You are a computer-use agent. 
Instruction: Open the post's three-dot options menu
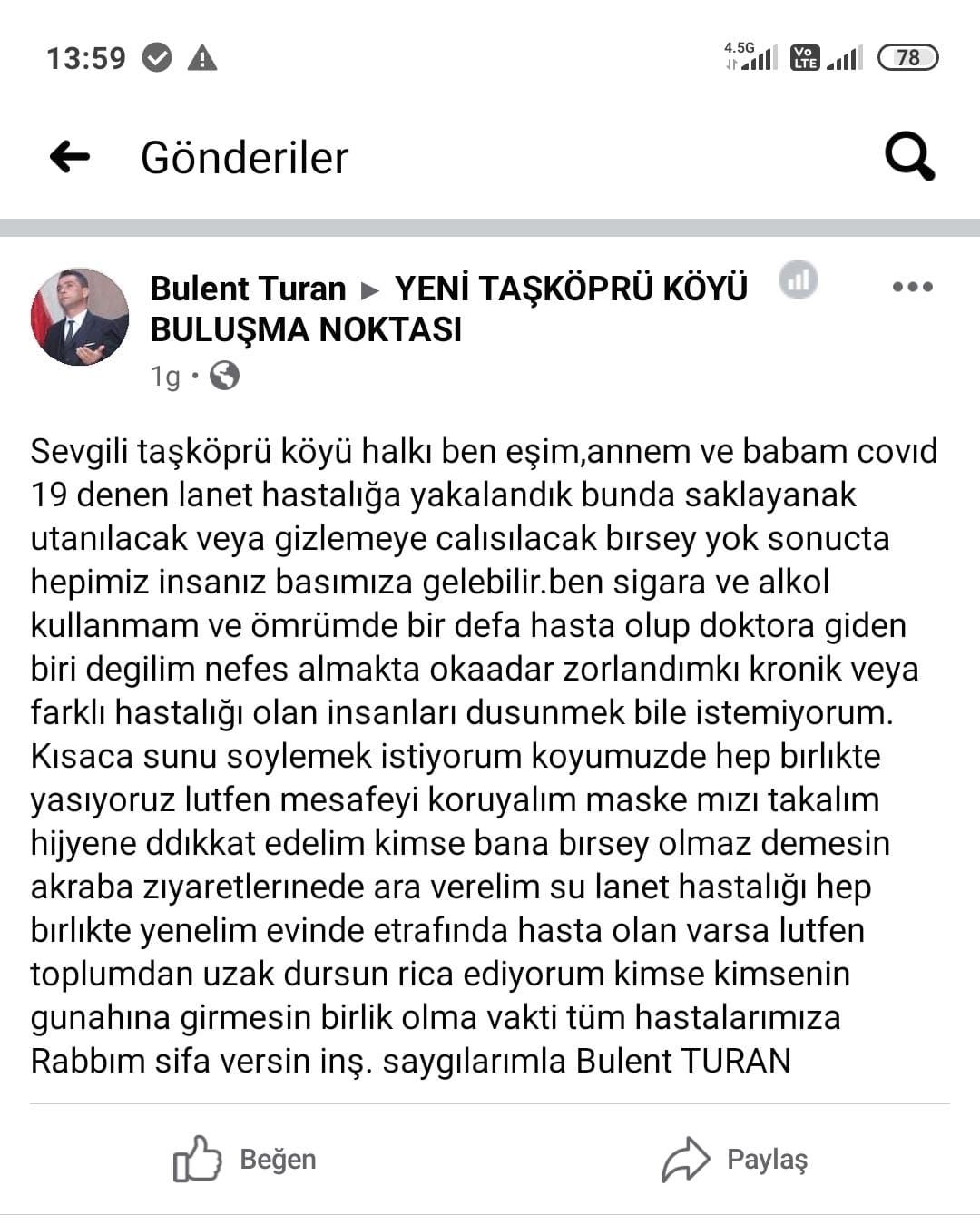pos(912,287)
